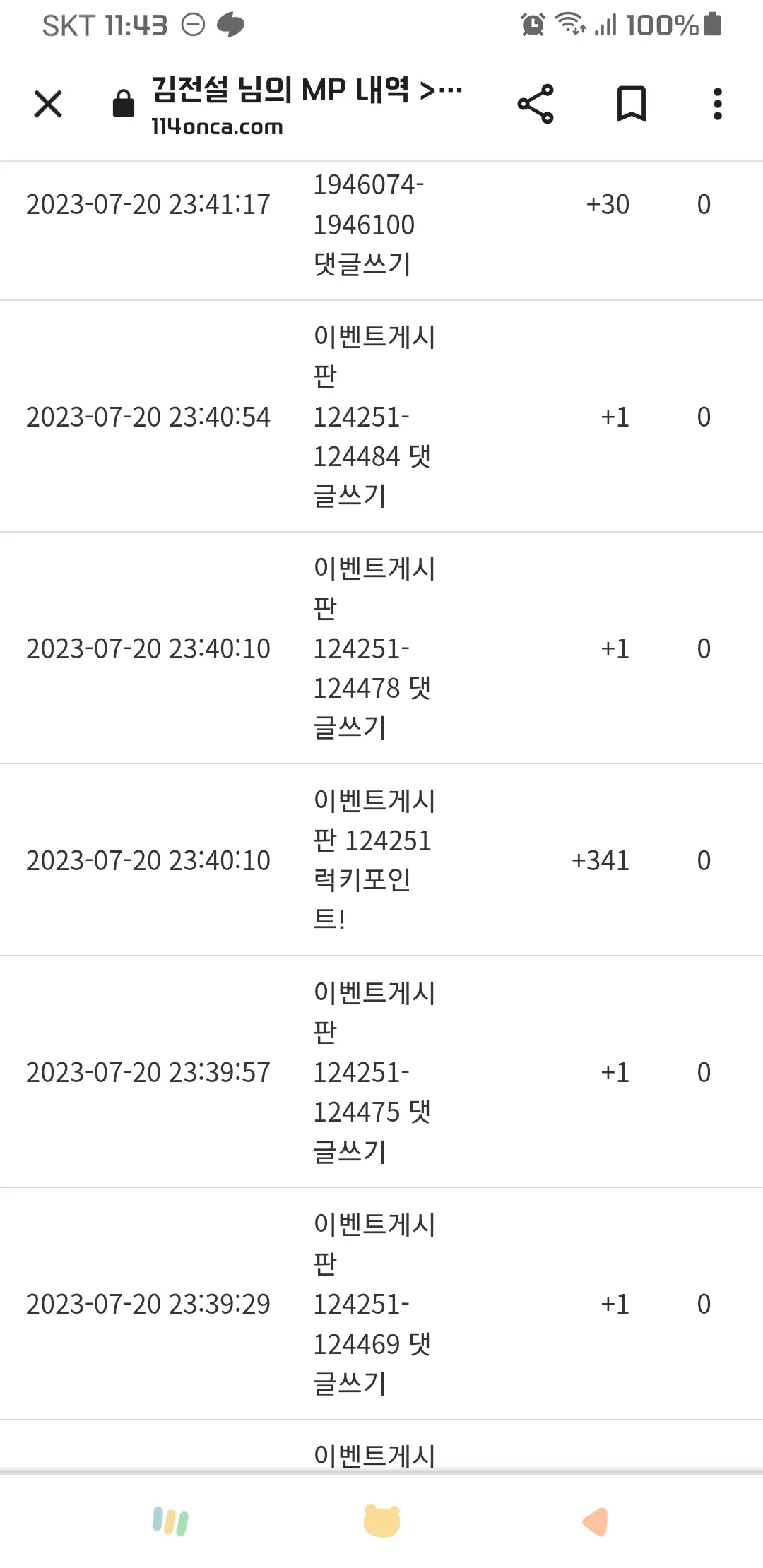Bookmark the MP history page
The image size is (763, 1568).
pyautogui.click(x=632, y=105)
